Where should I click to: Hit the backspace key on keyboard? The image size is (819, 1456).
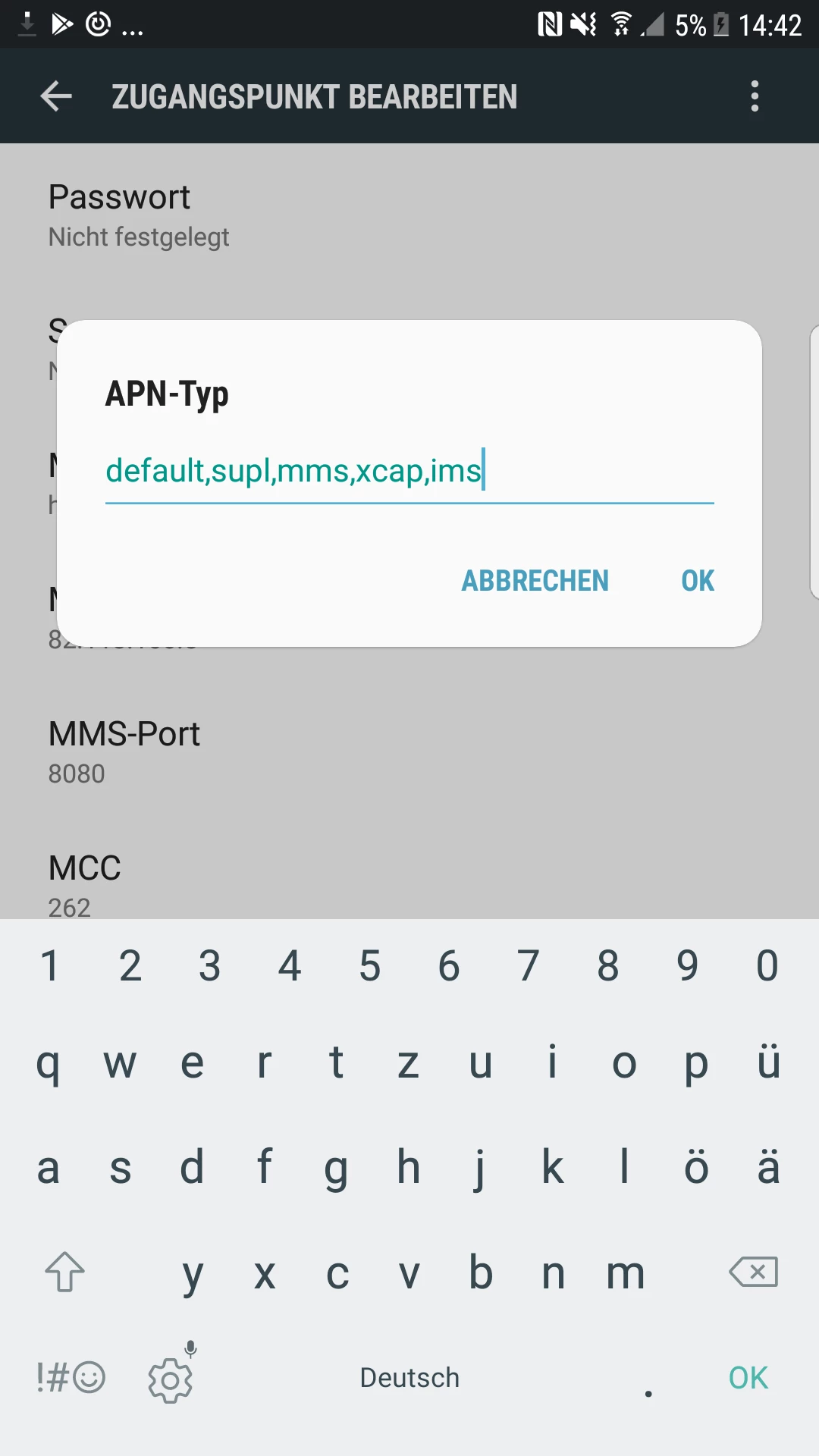click(753, 1272)
